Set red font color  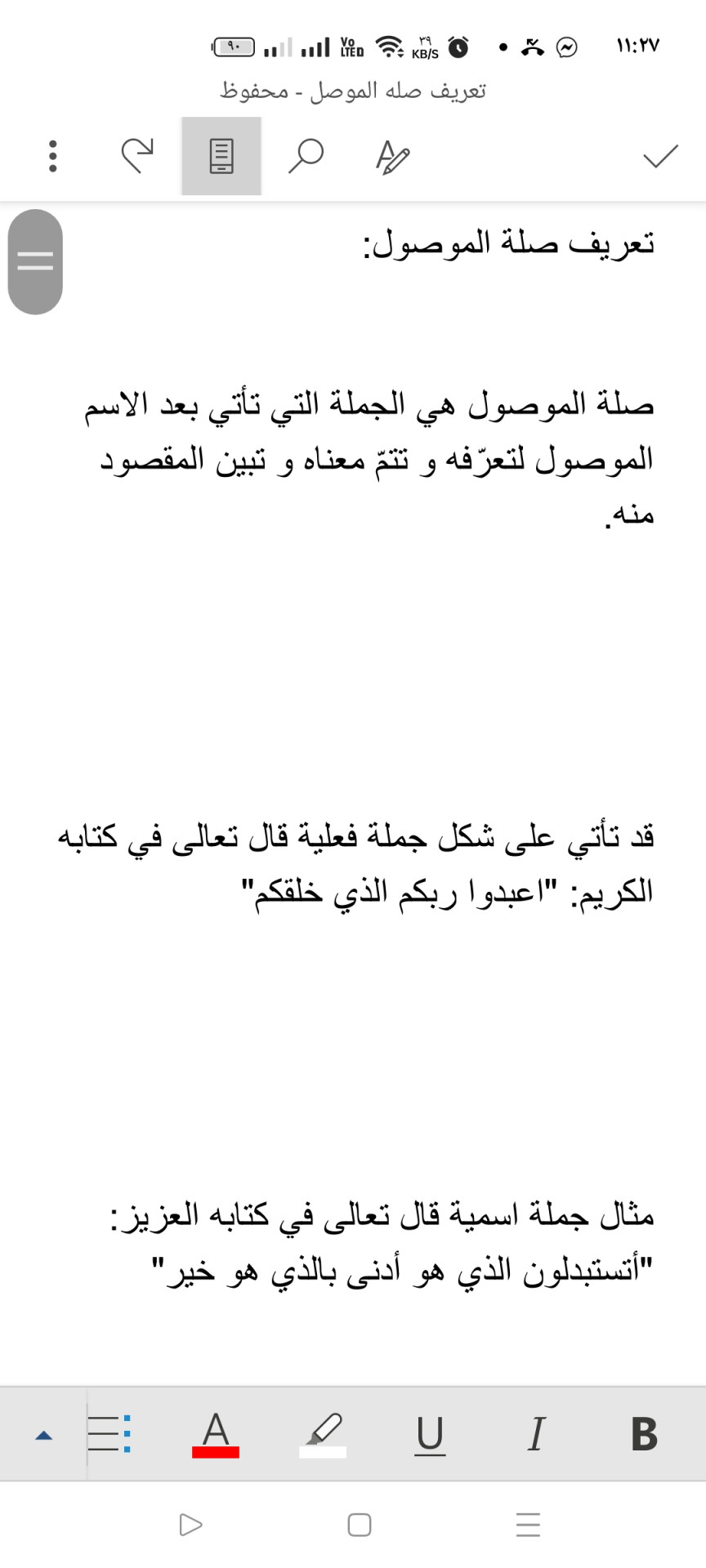(x=216, y=1435)
